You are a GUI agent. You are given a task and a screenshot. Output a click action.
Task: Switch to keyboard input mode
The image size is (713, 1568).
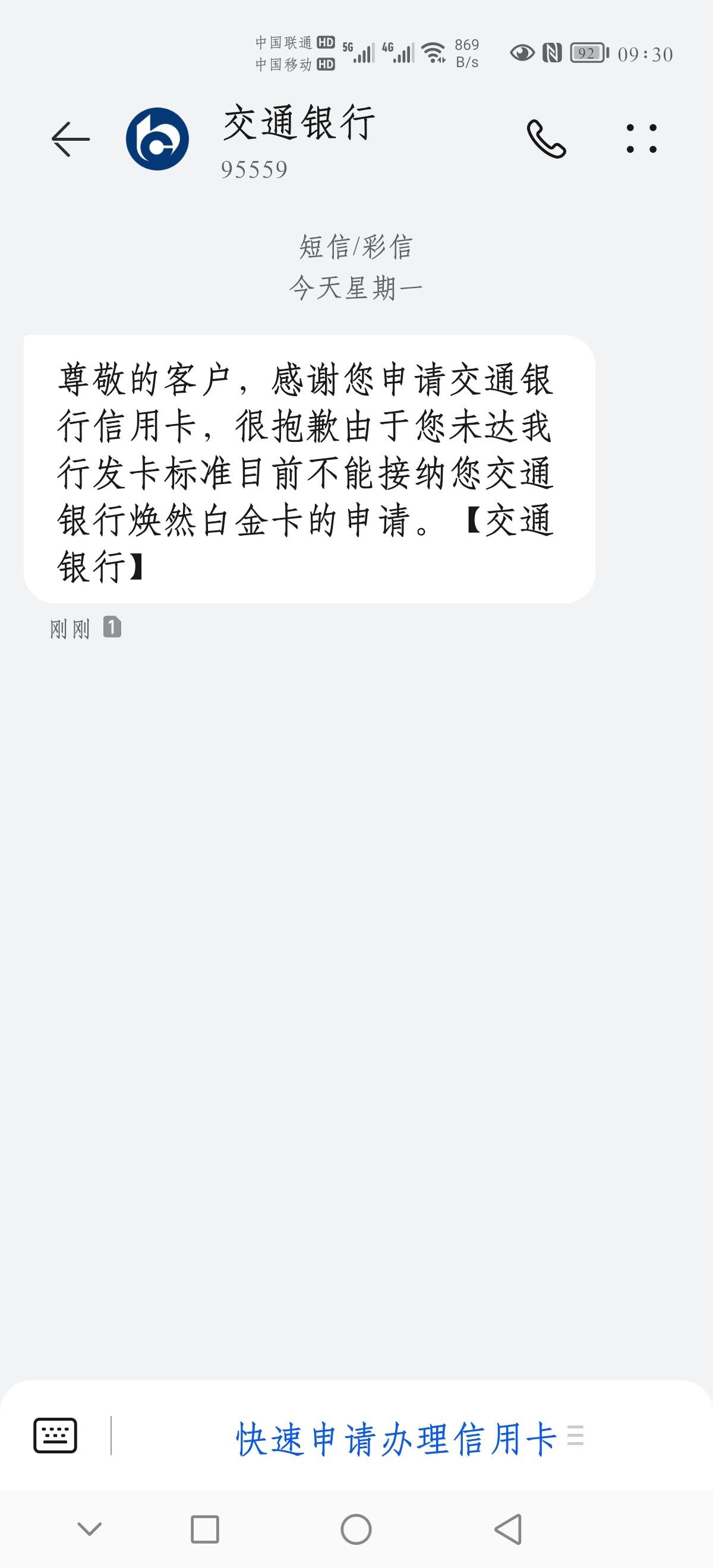pos(55,1436)
